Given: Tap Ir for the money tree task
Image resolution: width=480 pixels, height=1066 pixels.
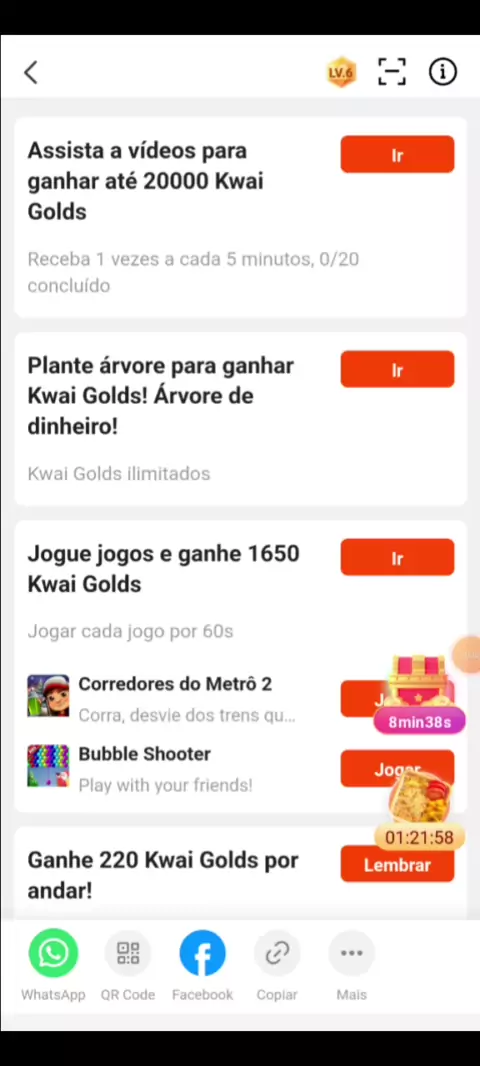Looking at the screenshot, I should [x=397, y=369].
